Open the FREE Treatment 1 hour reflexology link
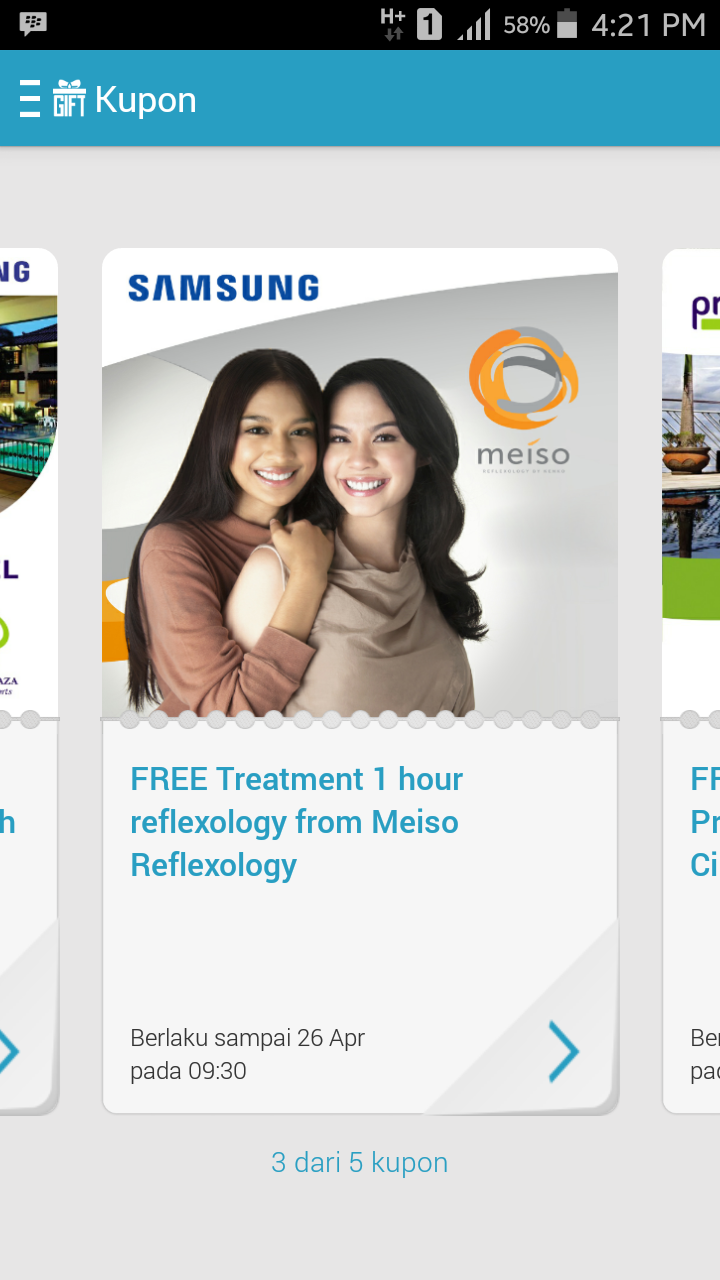720x1280 pixels. 296,821
